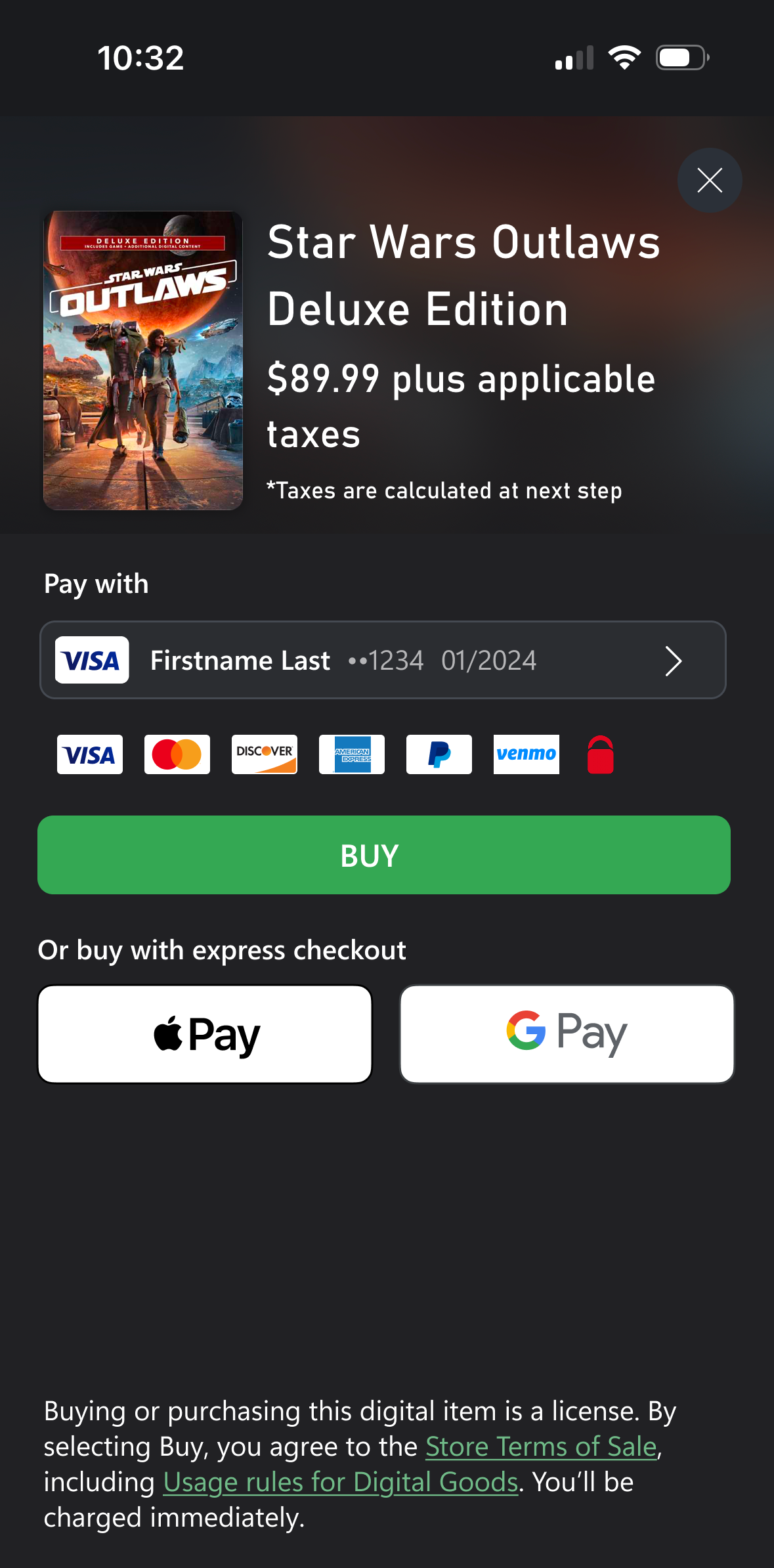Select the Discover card icon
Image resolution: width=774 pixels, height=1568 pixels.
tap(264, 754)
